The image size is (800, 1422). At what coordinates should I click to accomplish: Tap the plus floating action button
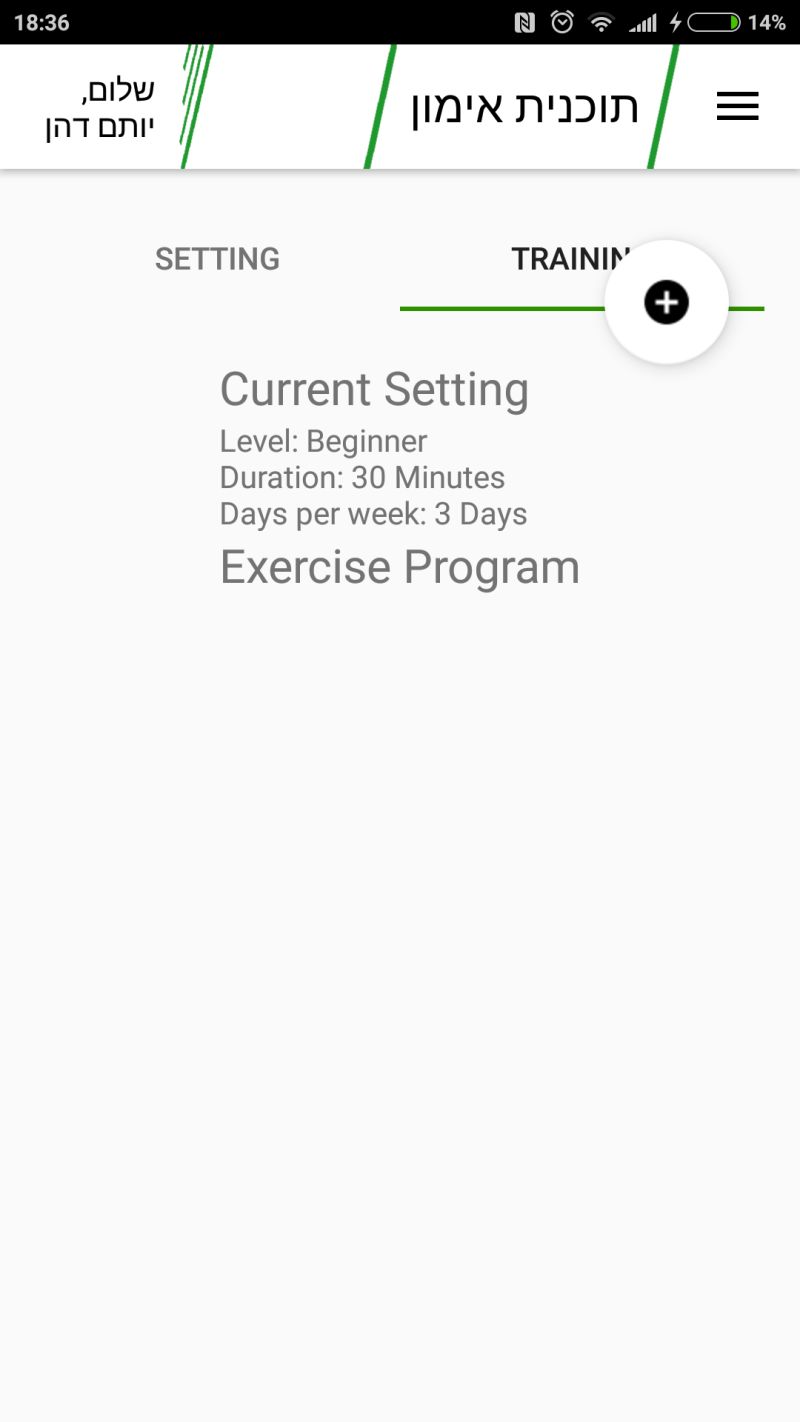[666, 302]
